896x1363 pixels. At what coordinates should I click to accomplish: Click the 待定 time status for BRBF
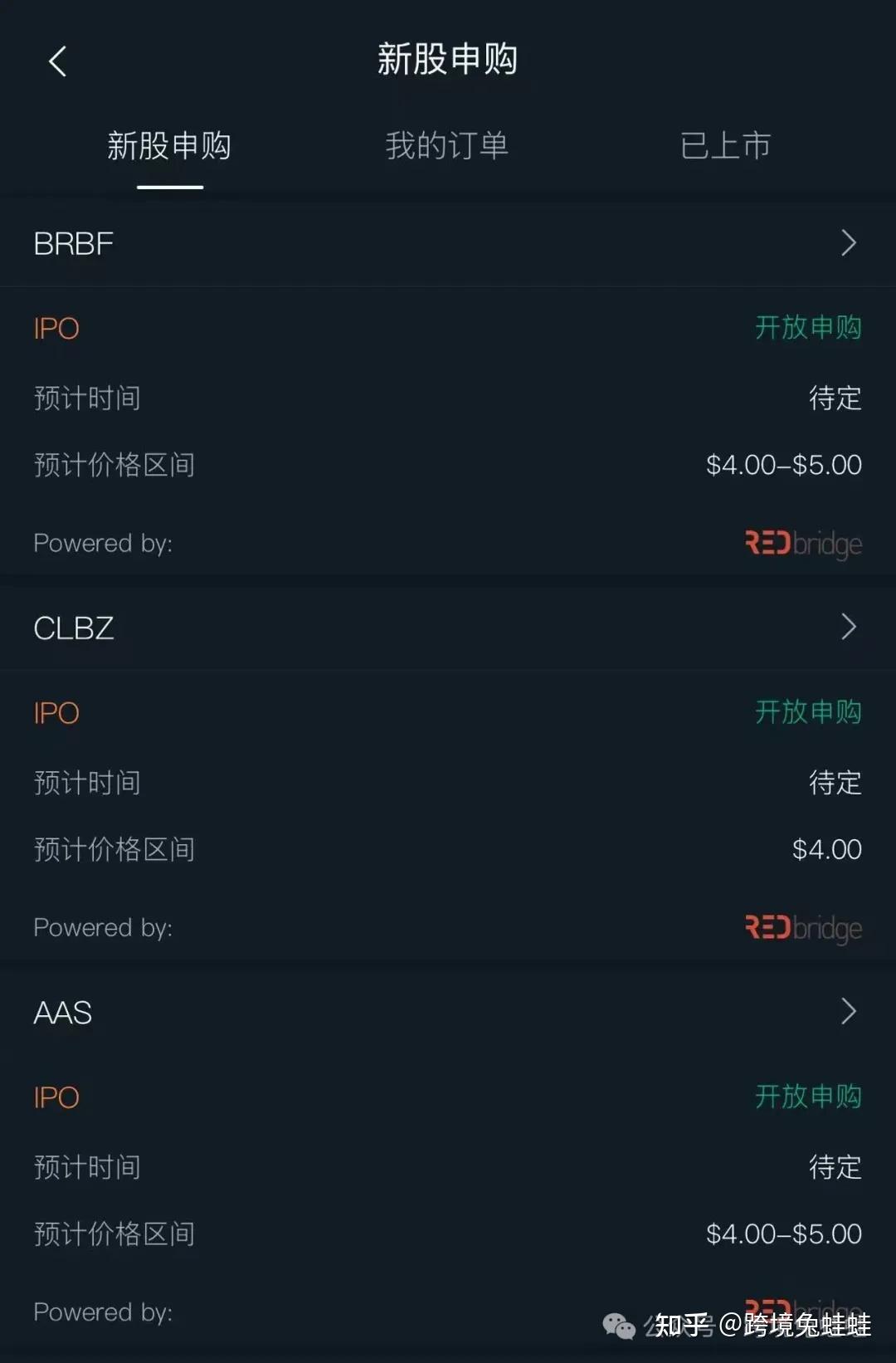[835, 399]
